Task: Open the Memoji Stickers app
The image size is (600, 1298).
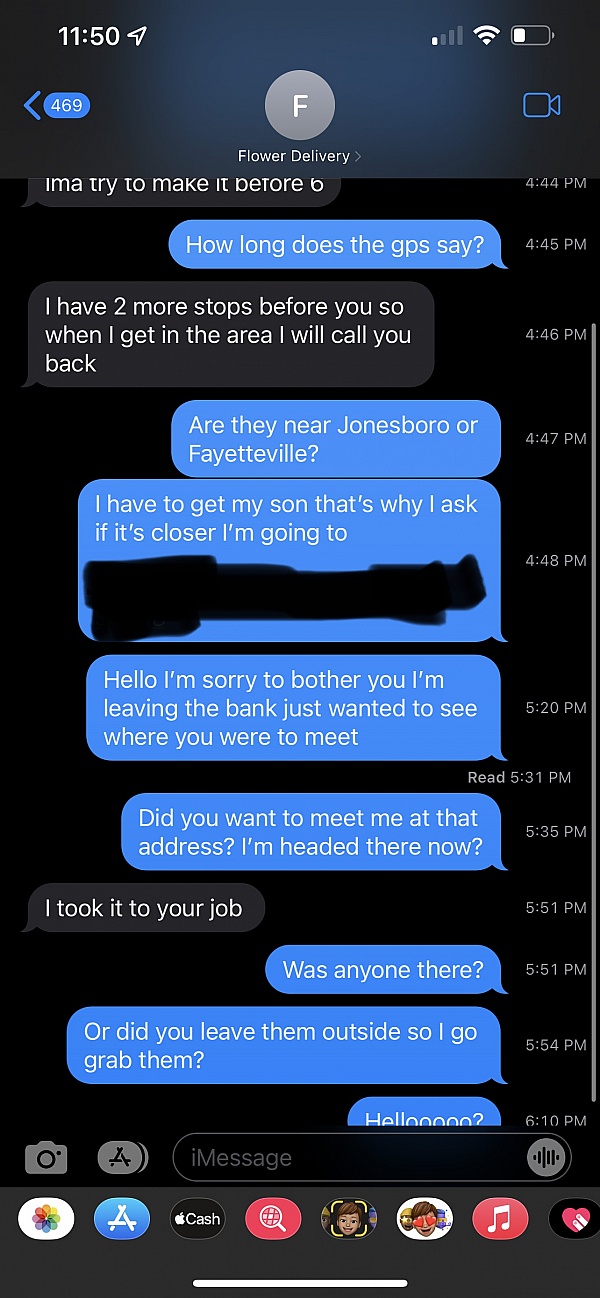Action: pos(424,1219)
